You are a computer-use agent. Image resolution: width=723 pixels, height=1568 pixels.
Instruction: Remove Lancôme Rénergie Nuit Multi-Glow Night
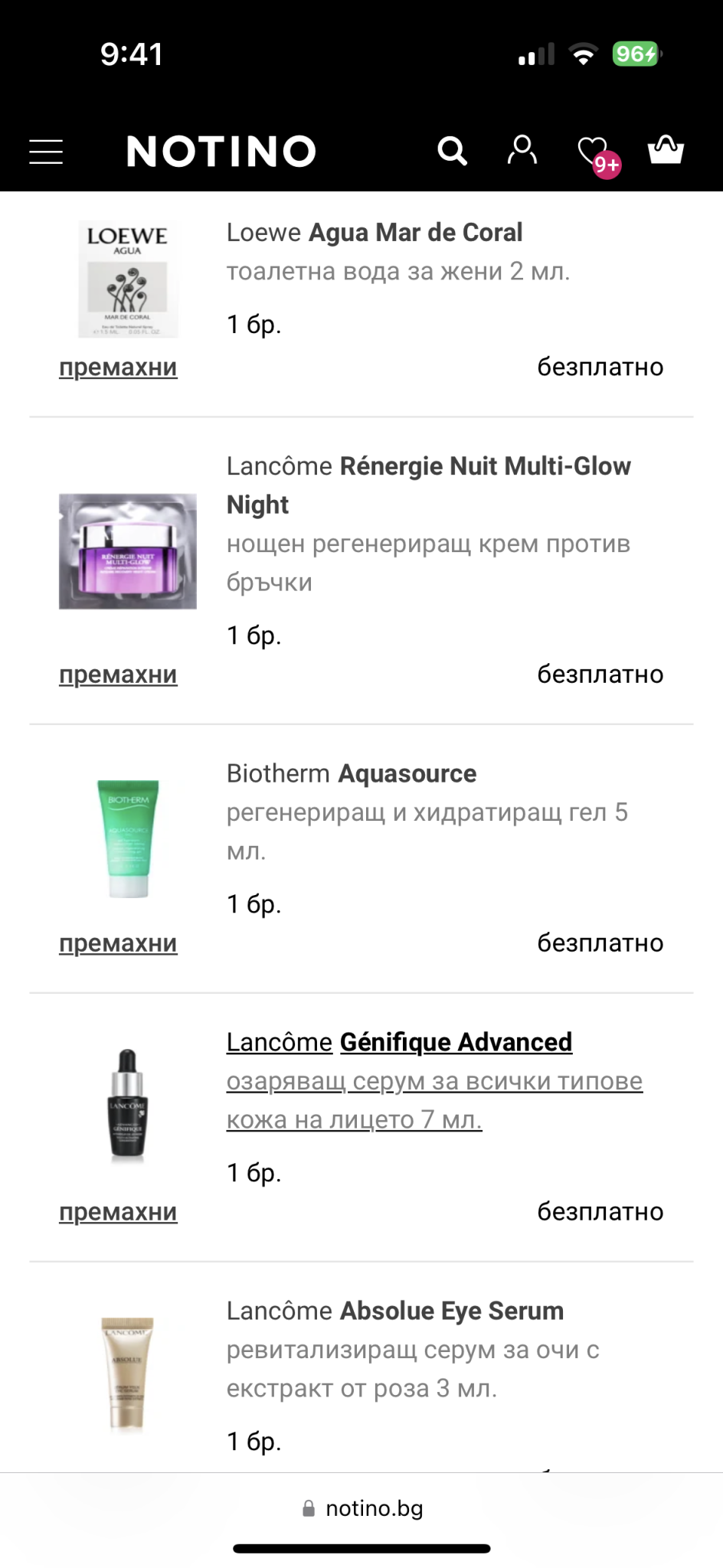118,675
